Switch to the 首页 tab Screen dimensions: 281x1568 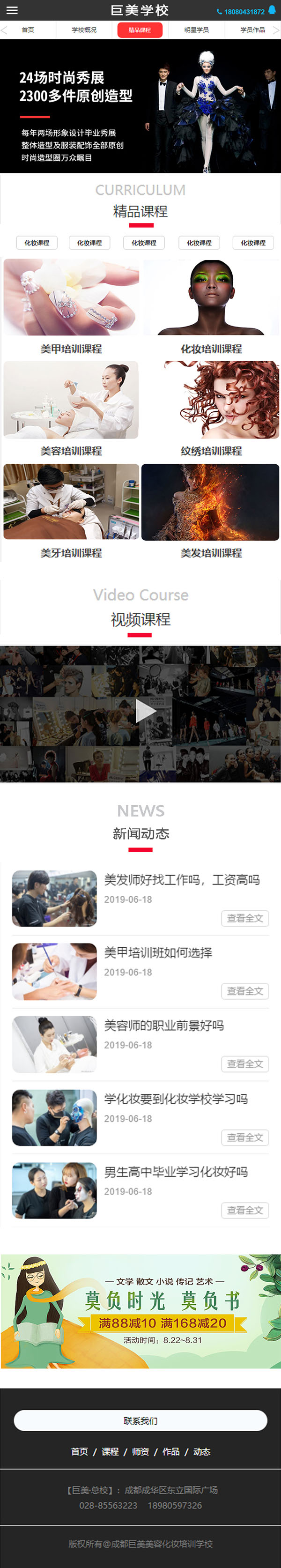28,30
